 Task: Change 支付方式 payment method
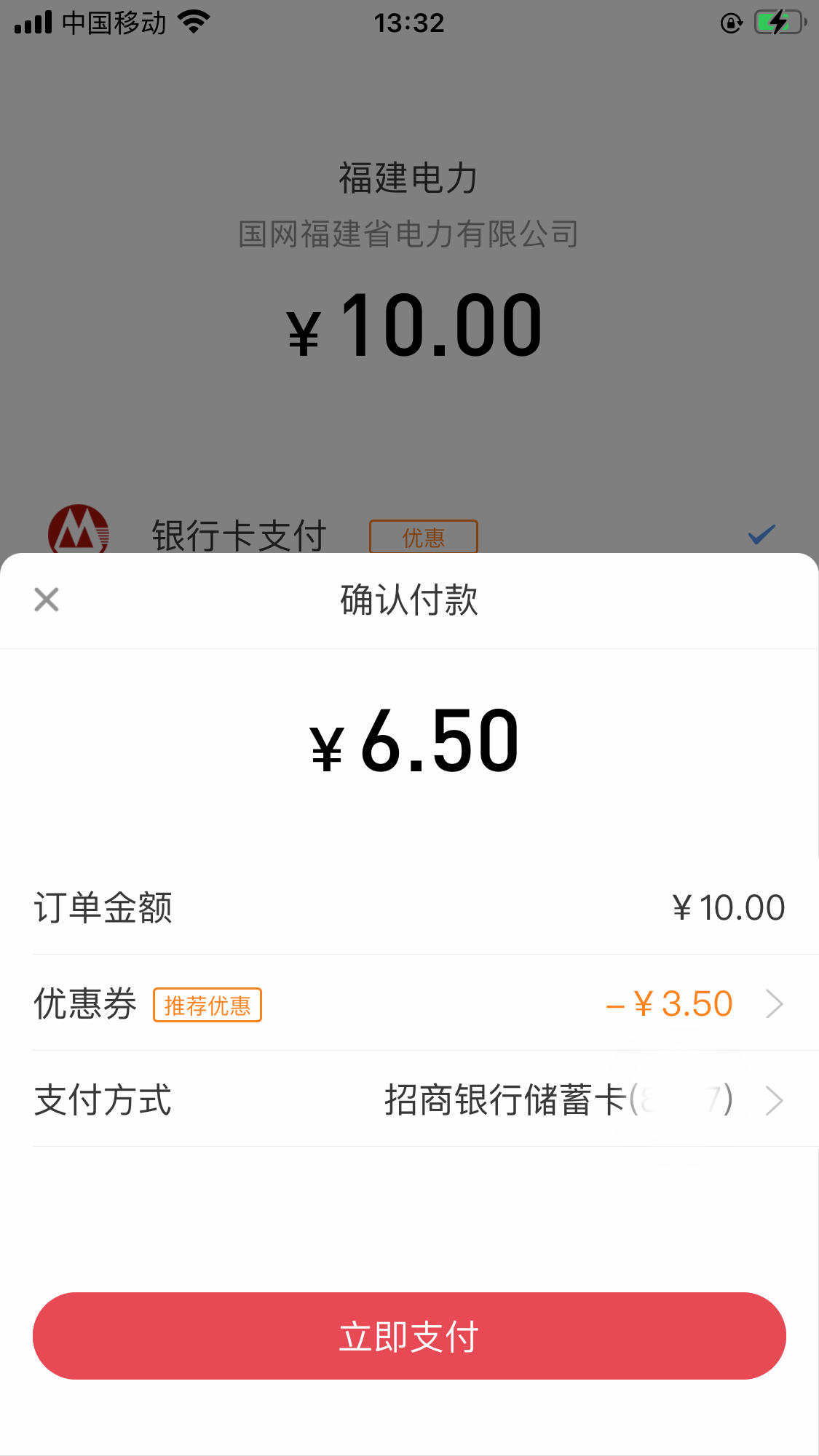409,1099
